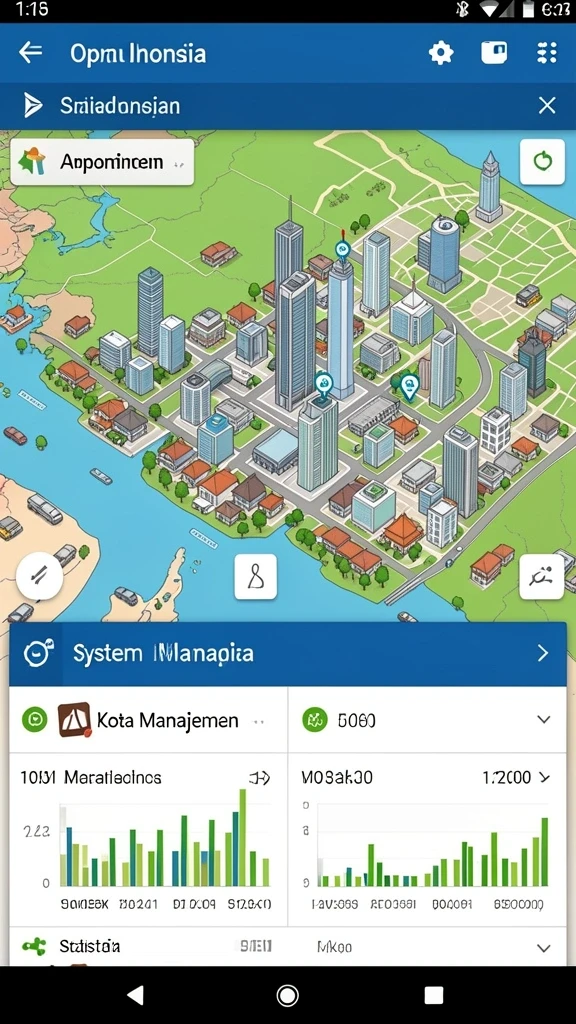Open the grid menu in app bar
576x1024 pixels.
(546, 52)
